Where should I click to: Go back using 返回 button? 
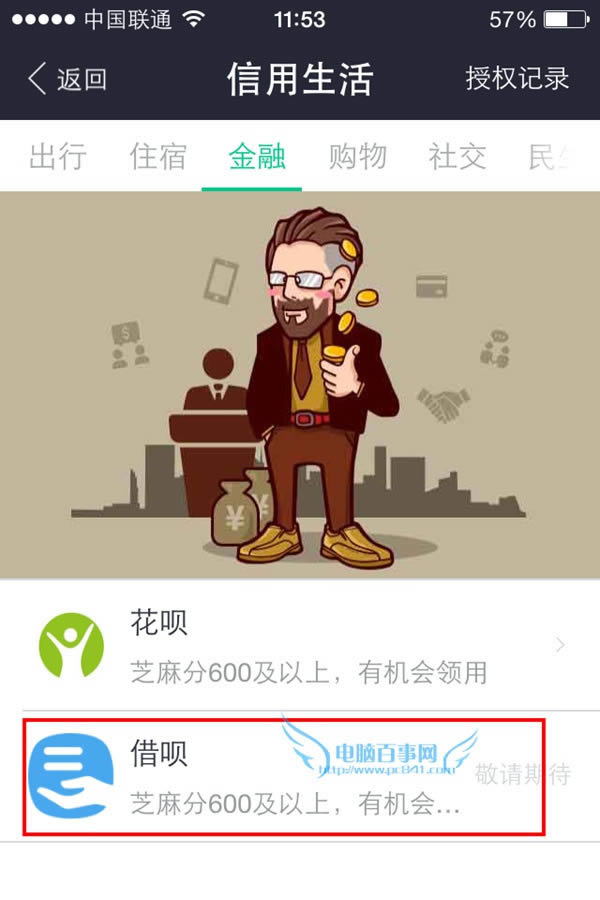coord(67,79)
